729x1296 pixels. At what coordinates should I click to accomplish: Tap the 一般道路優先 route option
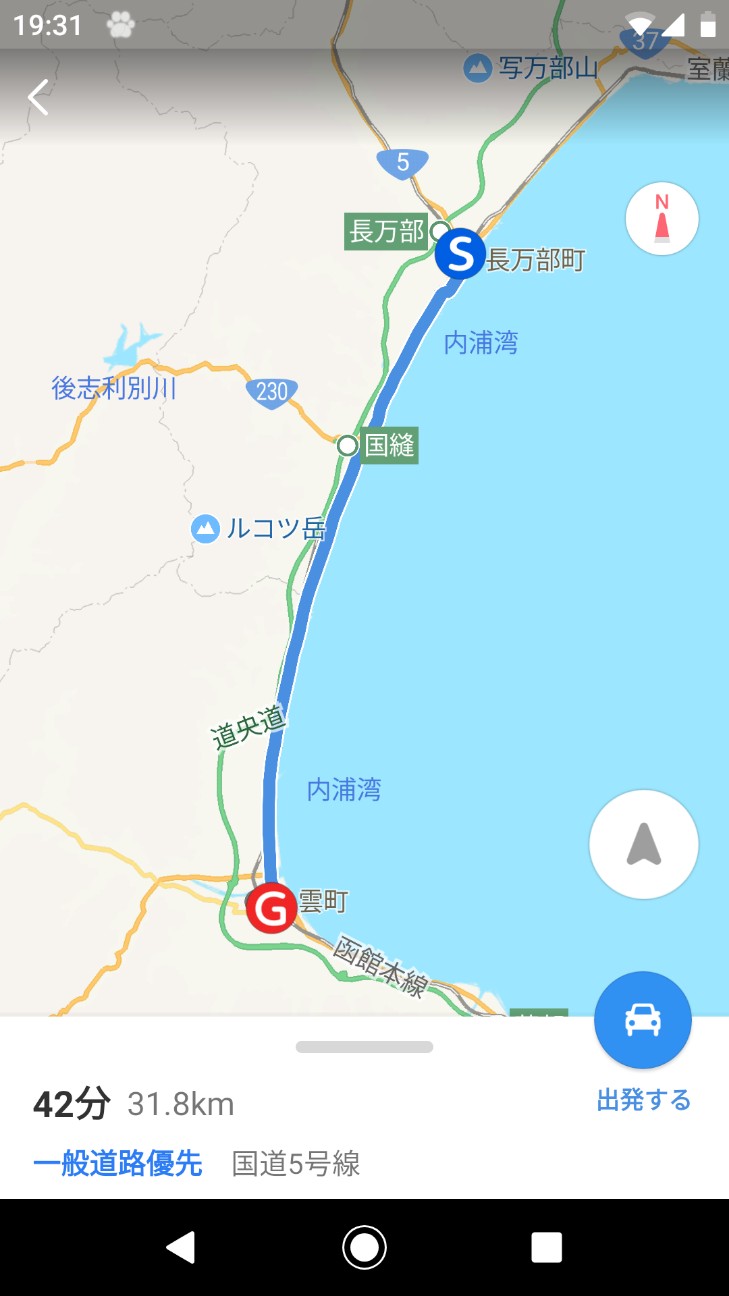pyautogui.click(x=117, y=1163)
